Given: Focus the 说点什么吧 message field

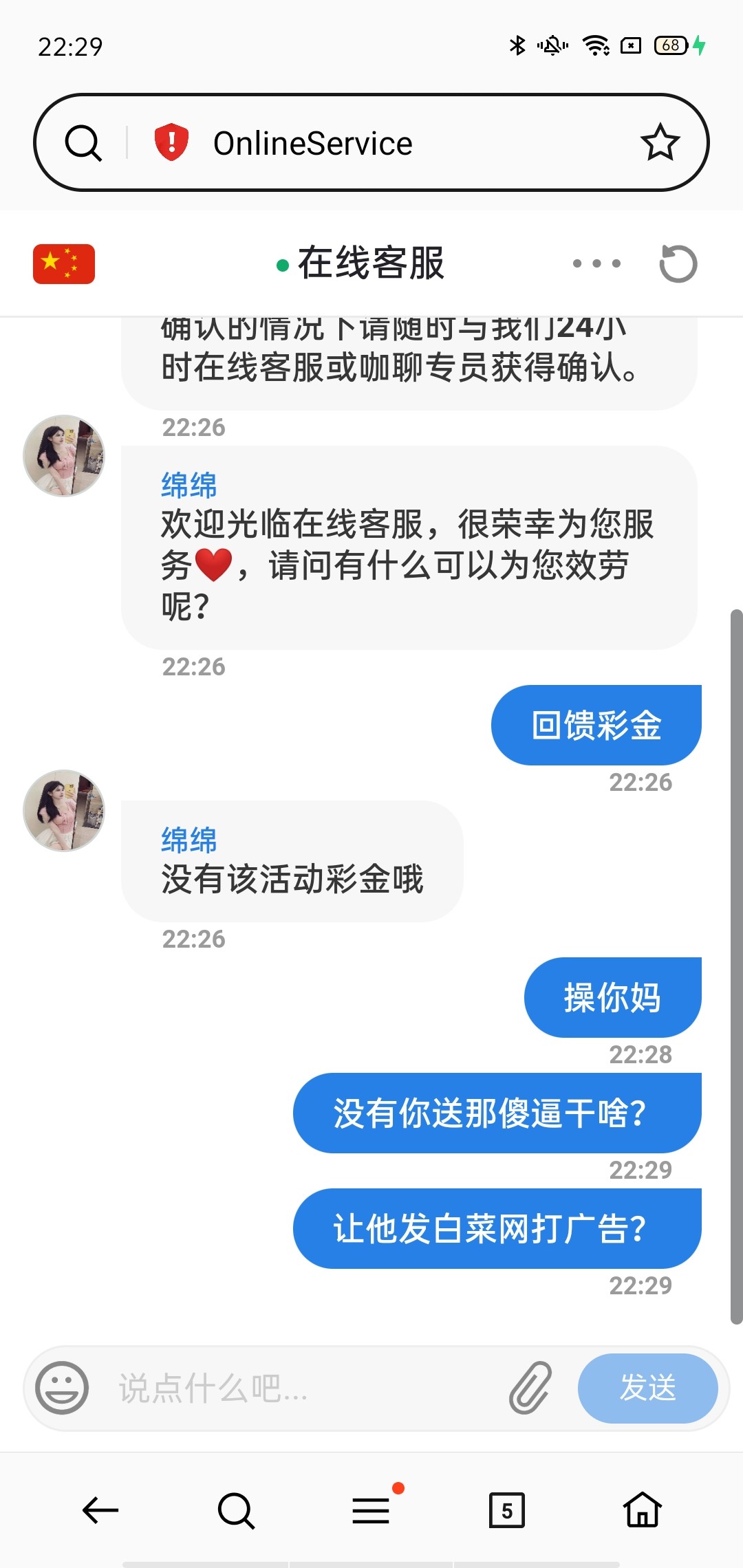Looking at the screenshot, I should (x=303, y=1388).
